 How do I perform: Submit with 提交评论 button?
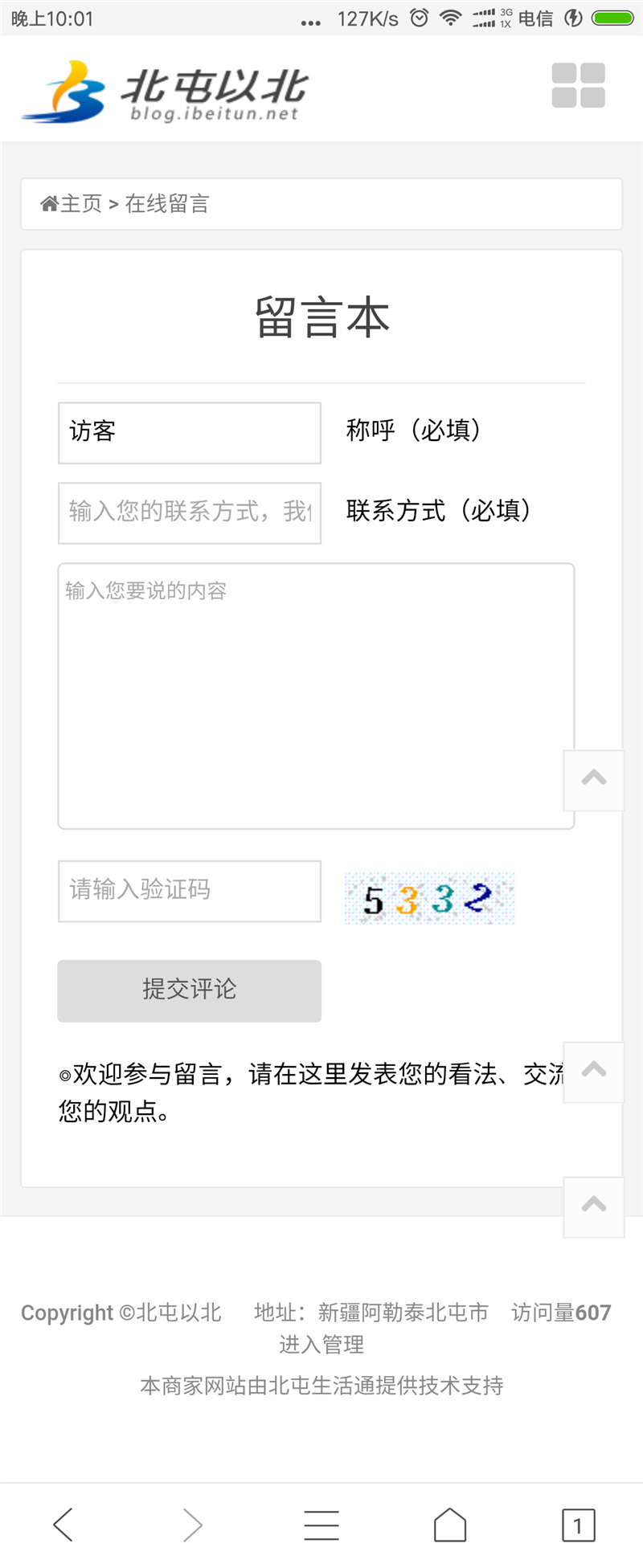pos(190,990)
